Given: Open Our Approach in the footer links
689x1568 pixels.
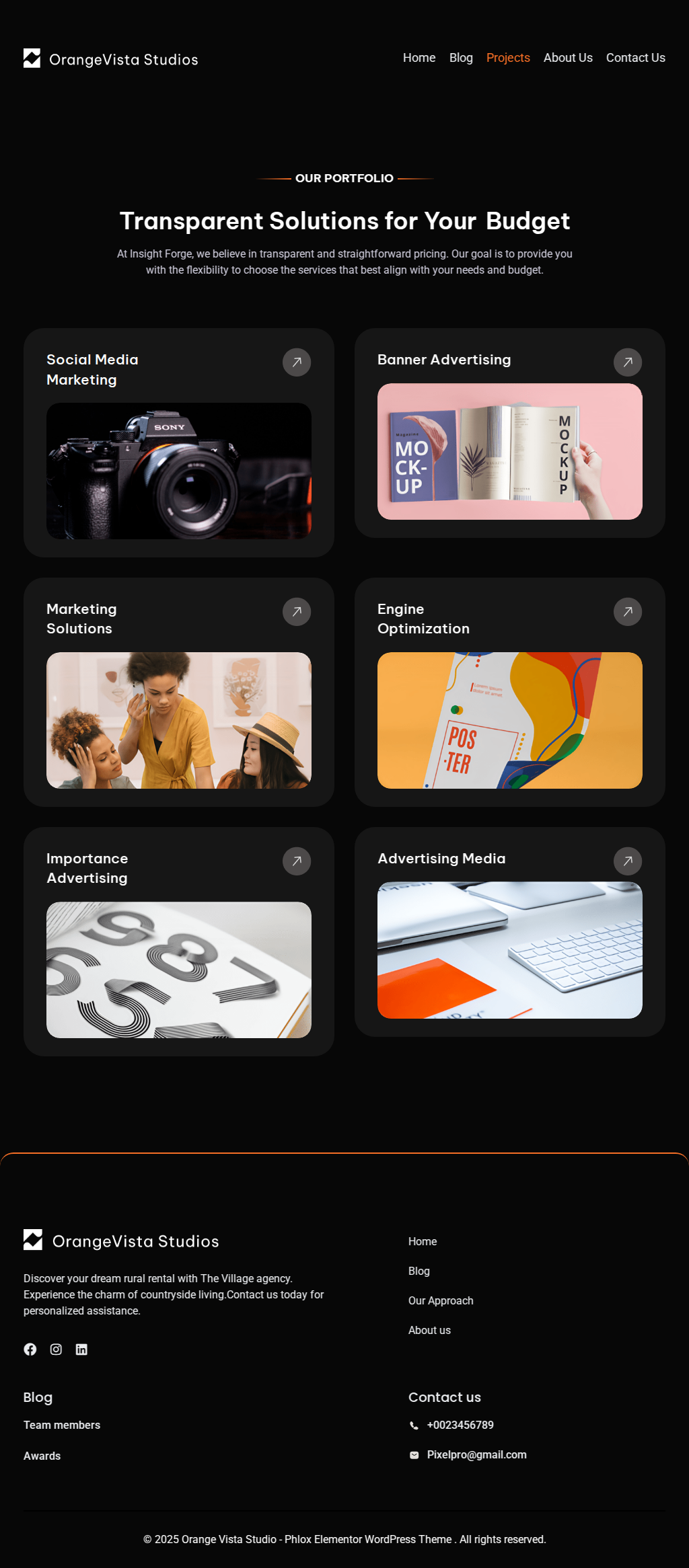Looking at the screenshot, I should point(440,1300).
